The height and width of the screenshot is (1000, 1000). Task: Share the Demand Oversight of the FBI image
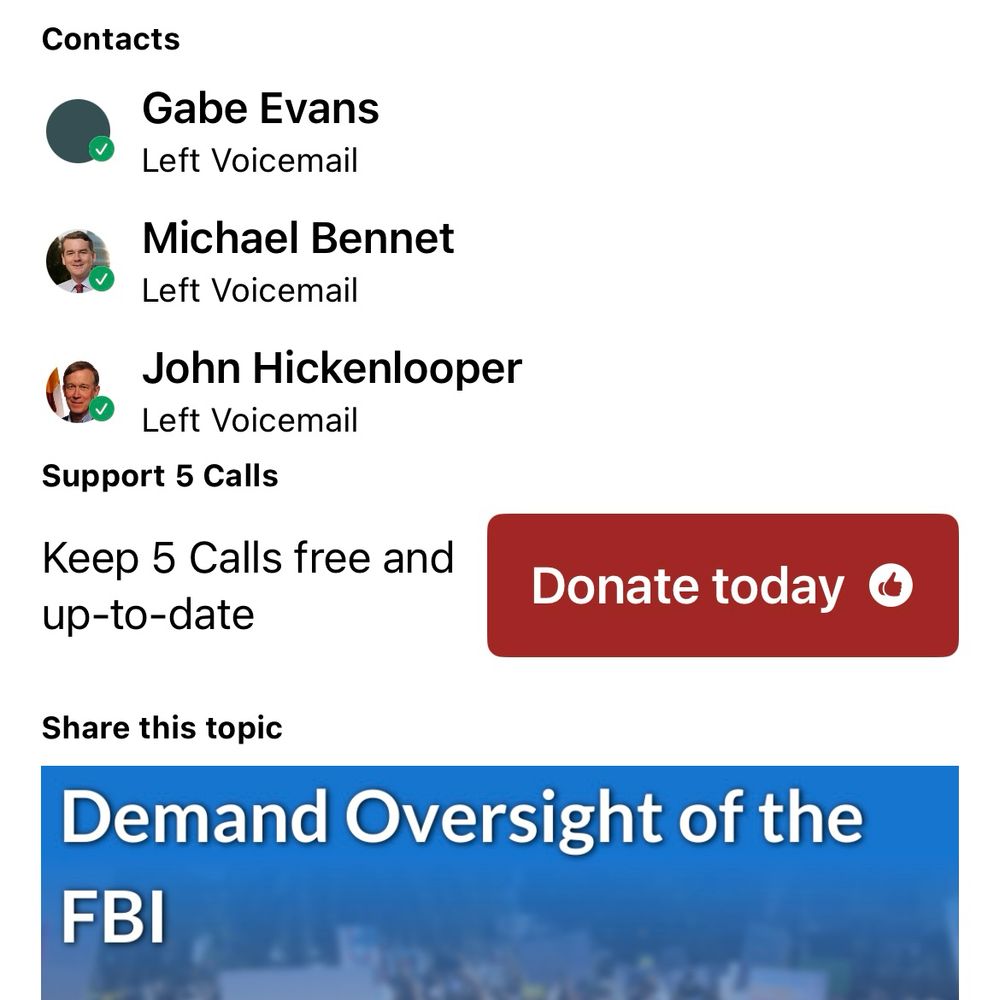click(x=499, y=882)
